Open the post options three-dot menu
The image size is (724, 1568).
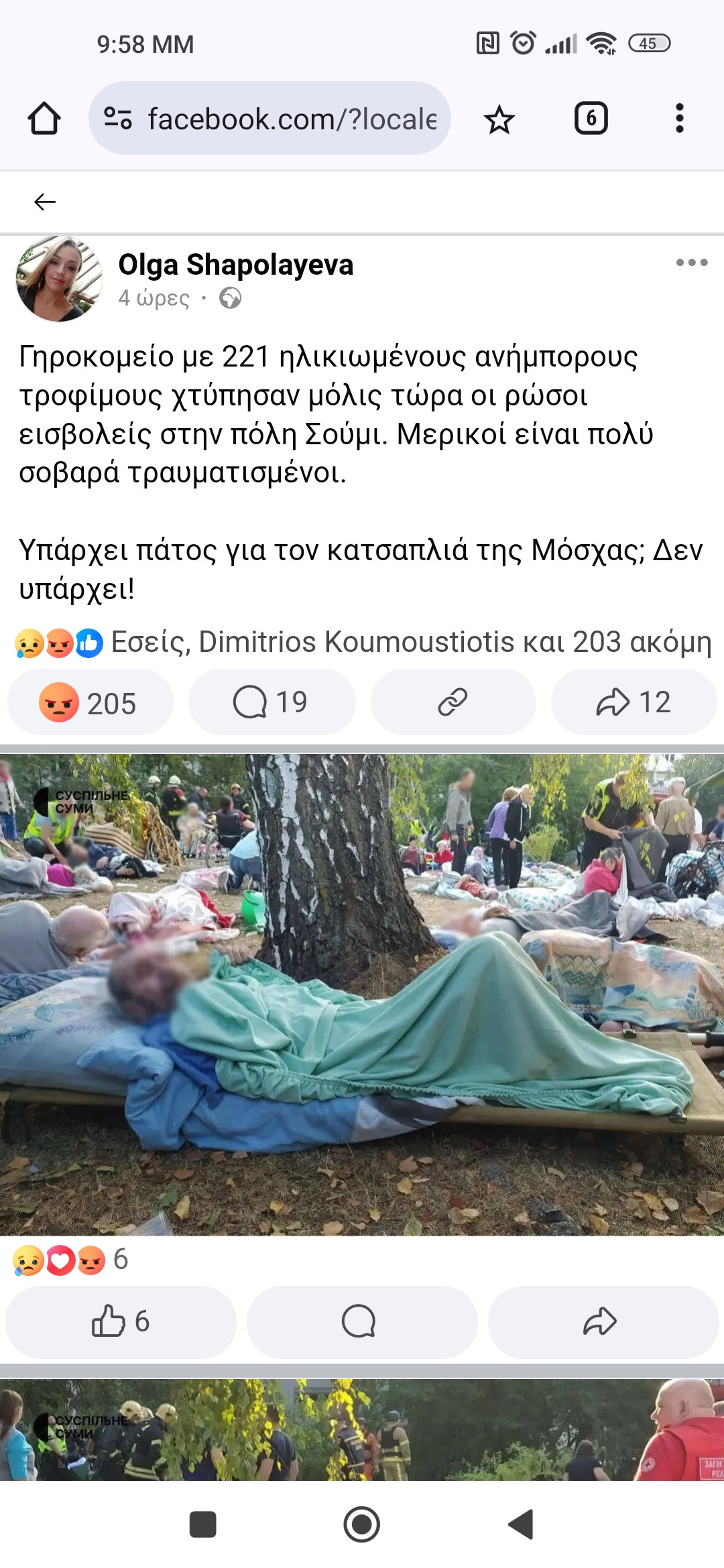[x=691, y=263]
